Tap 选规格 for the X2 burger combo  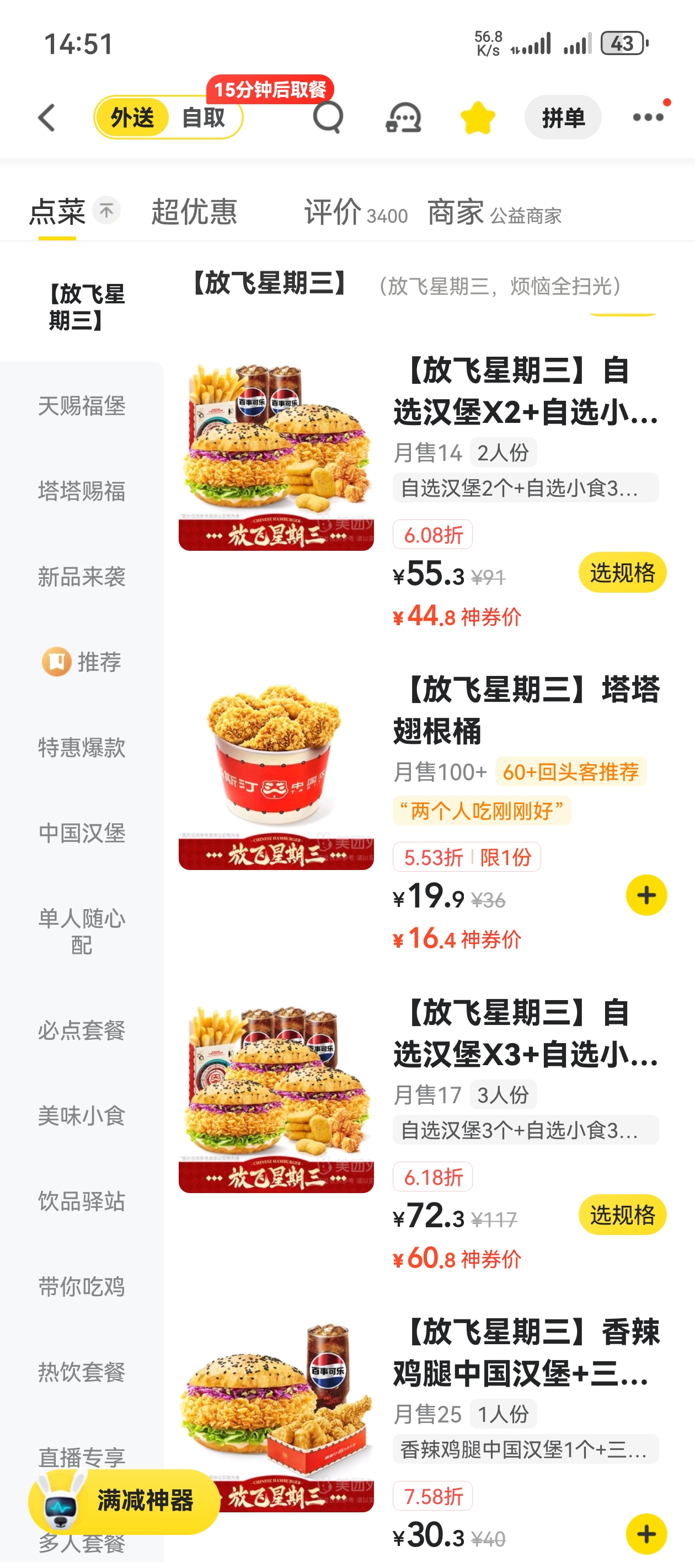[623, 572]
